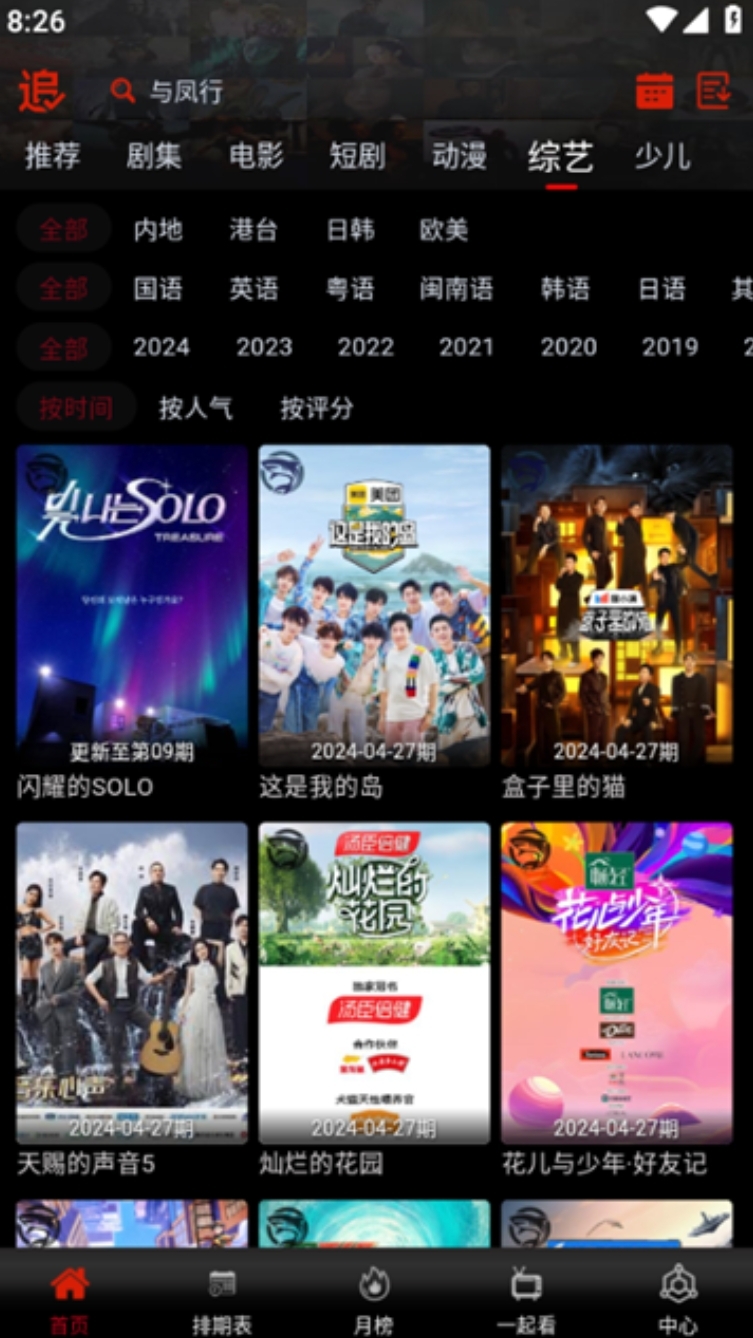Screen dimensions: 753x1338
Task: Select 全部 to show all regions
Action: click(64, 230)
